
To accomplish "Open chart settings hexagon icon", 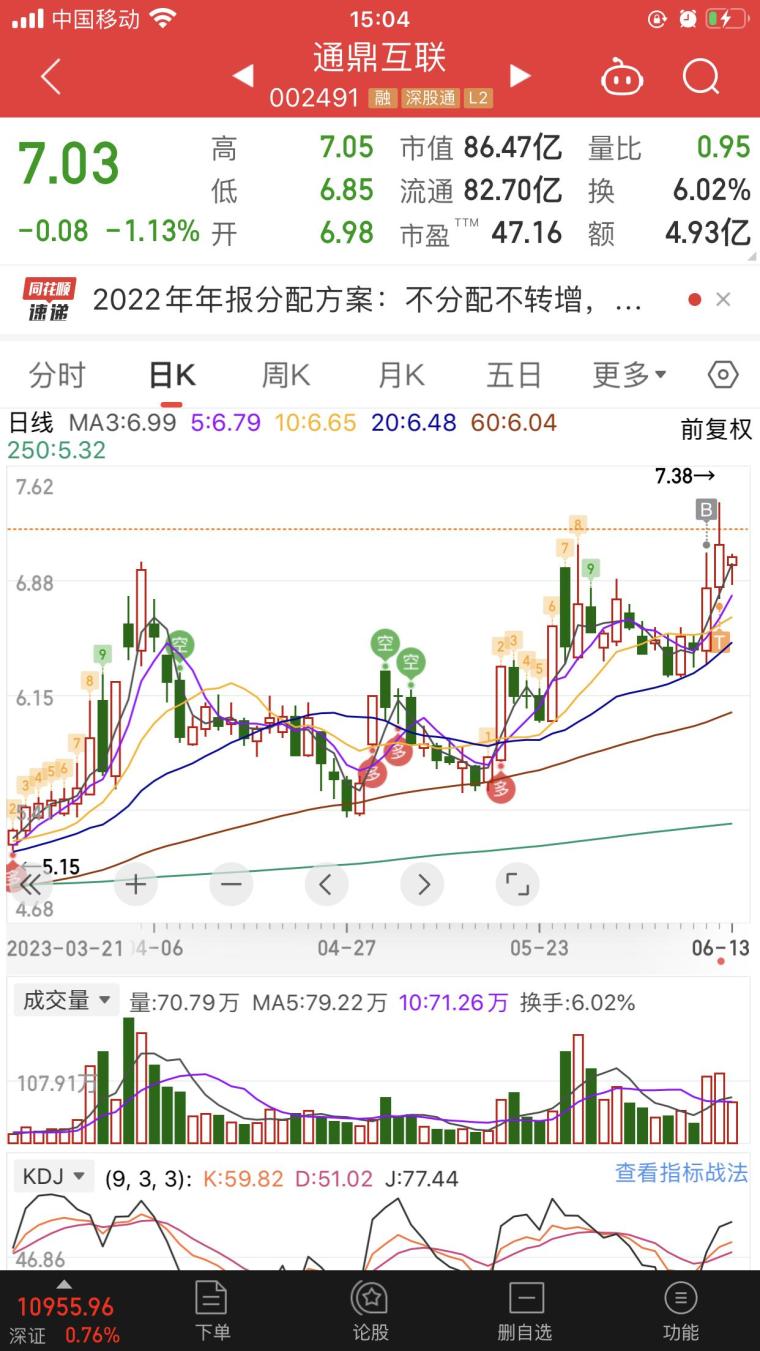I will 723,375.
